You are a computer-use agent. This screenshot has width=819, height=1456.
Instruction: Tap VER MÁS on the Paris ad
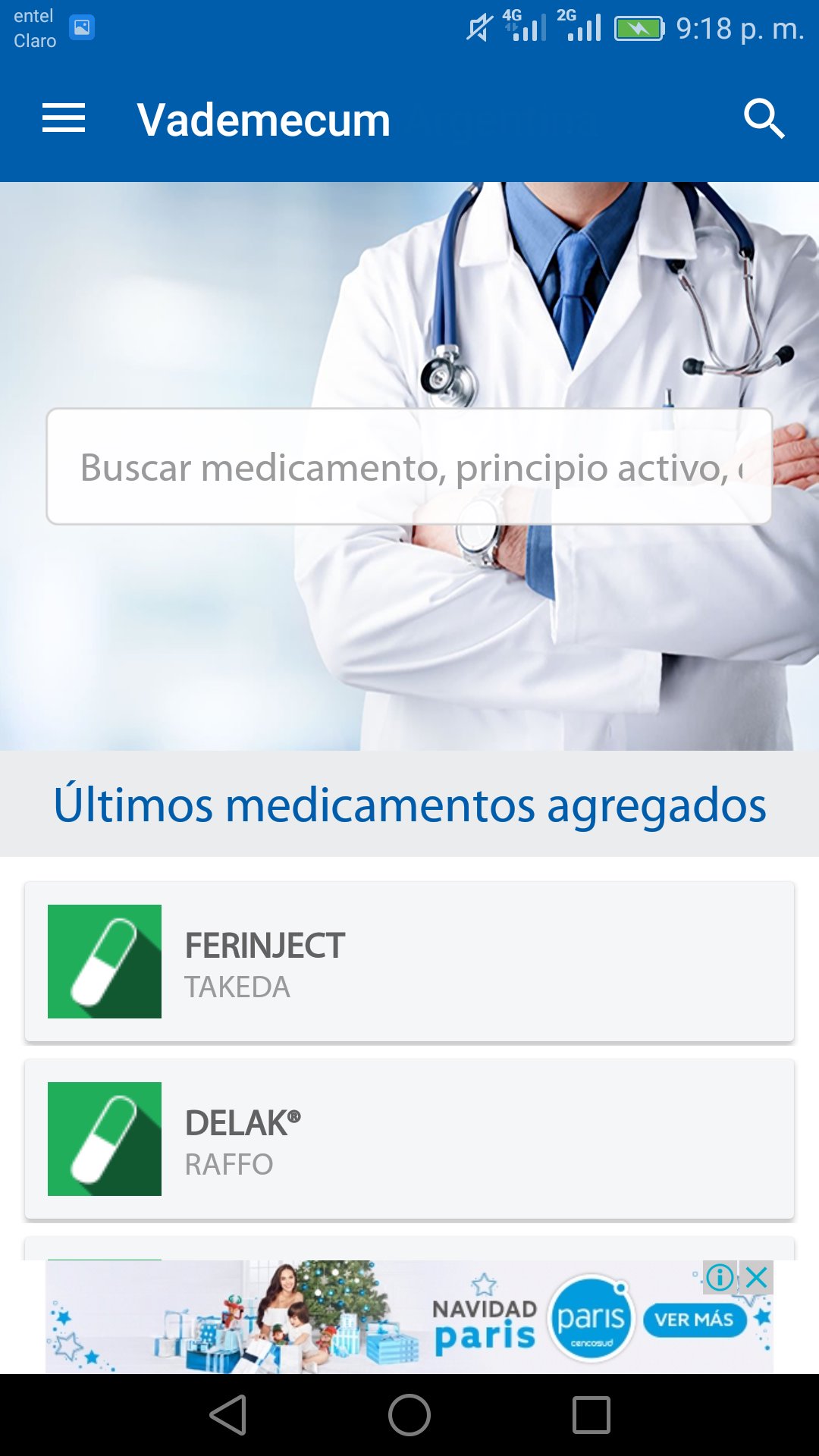click(x=694, y=1320)
